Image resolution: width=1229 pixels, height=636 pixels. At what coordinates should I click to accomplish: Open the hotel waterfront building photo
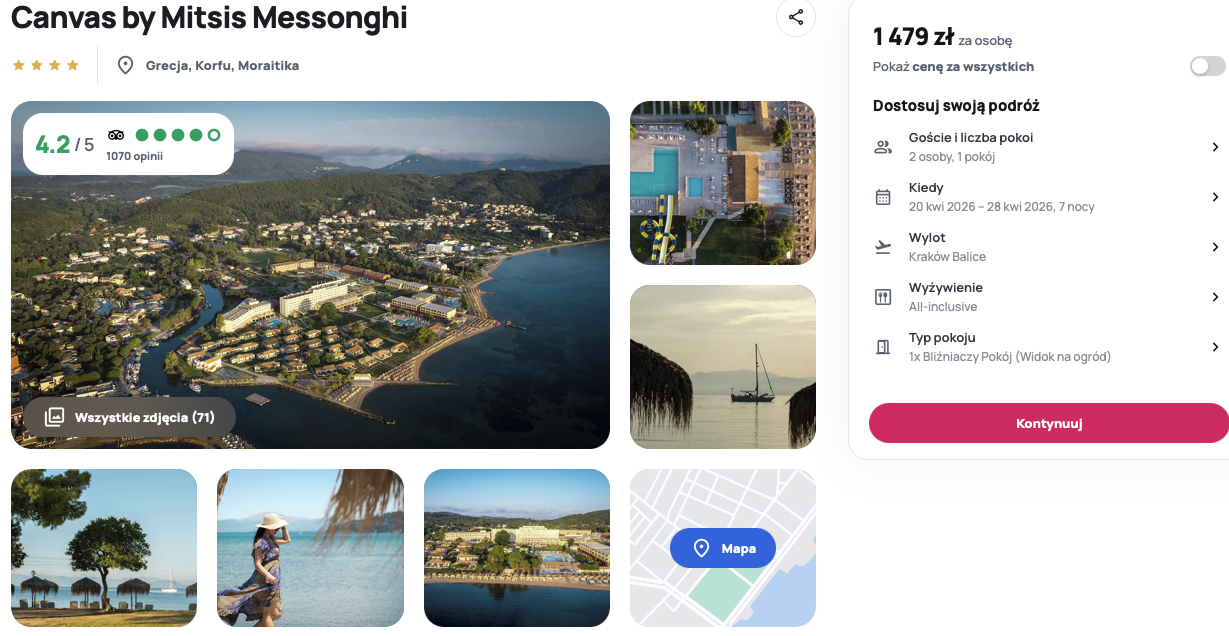[x=516, y=548]
